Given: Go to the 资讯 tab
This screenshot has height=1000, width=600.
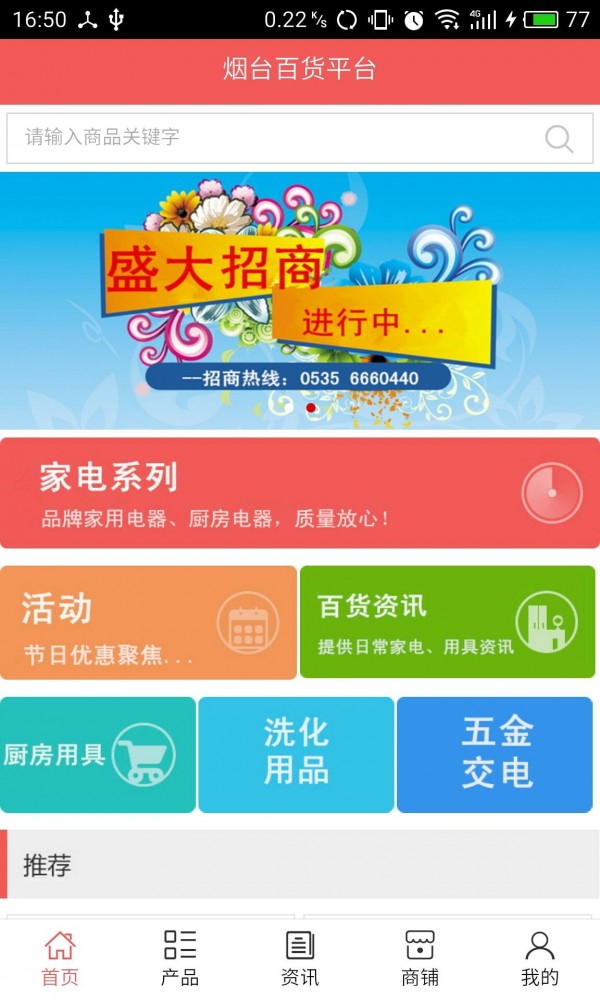Looking at the screenshot, I should click(x=300, y=958).
